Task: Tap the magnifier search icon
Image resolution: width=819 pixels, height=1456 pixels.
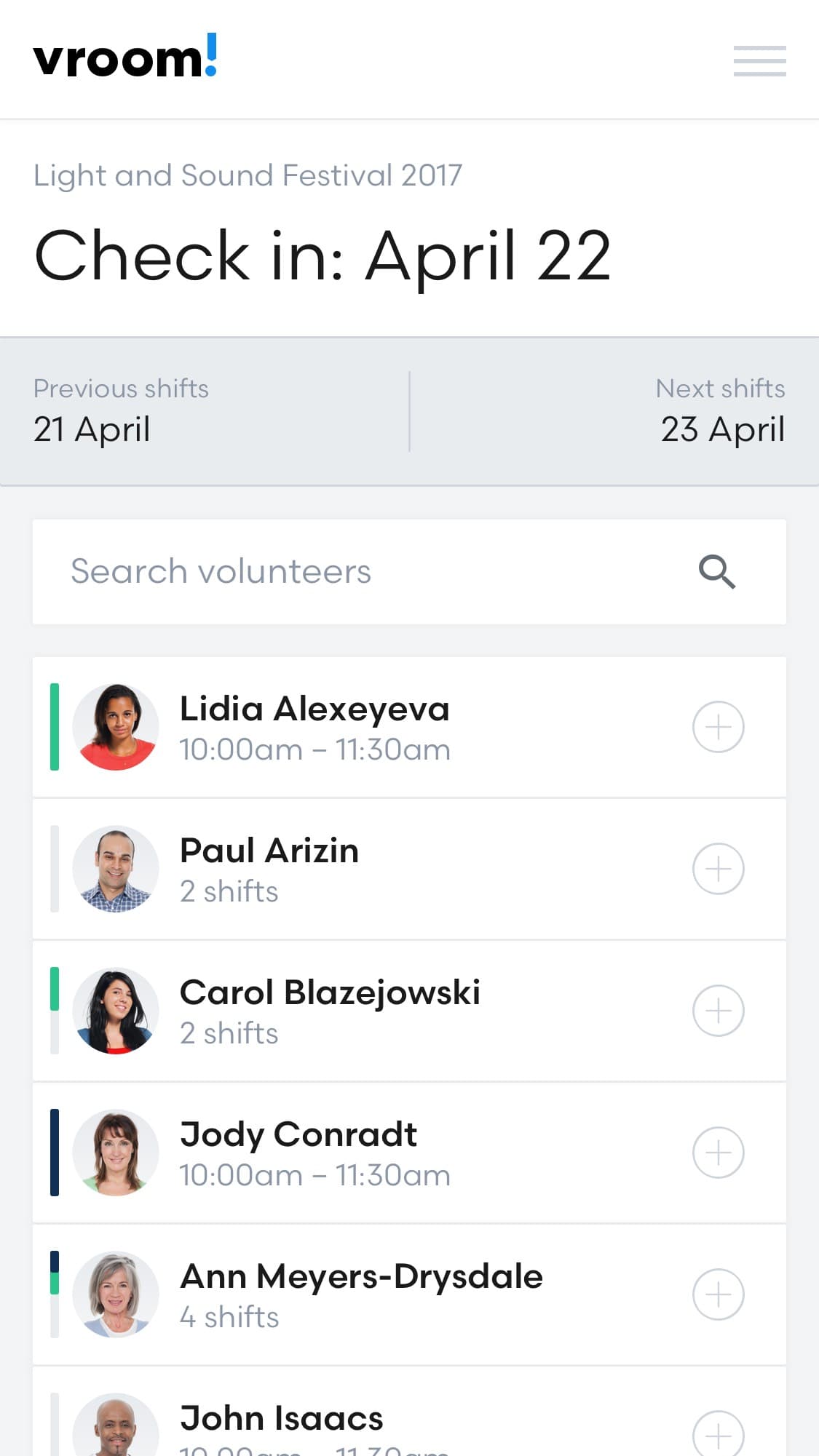Action: [x=717, y=571]
